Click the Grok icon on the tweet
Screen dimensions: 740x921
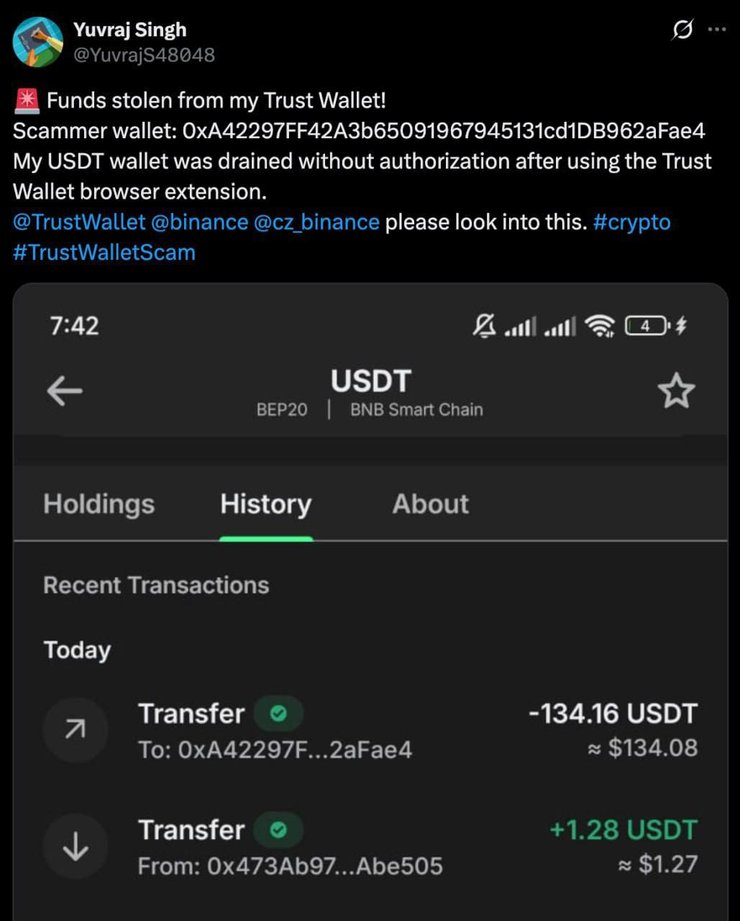(682, 31)
